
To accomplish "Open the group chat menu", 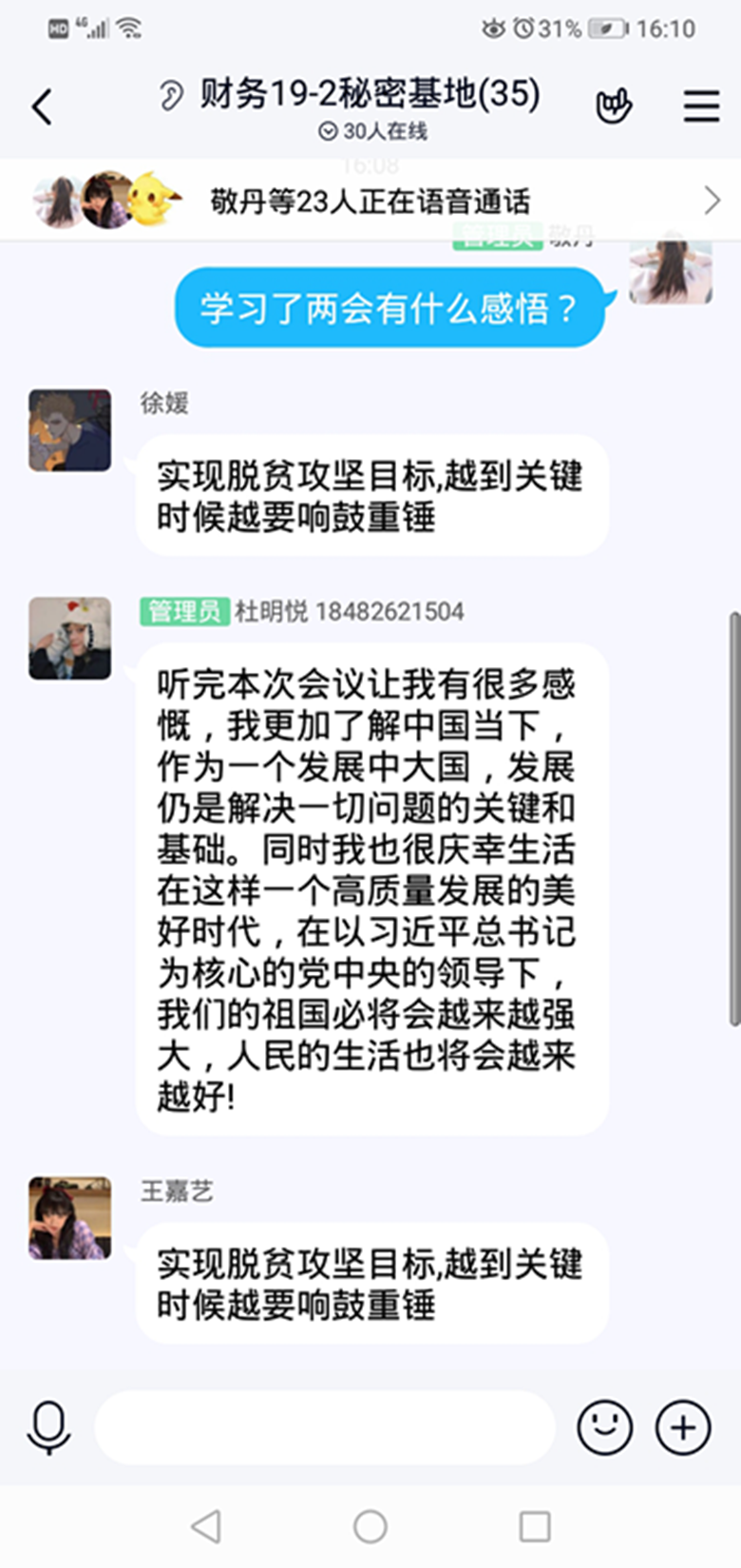I will (x=701, y=106).
